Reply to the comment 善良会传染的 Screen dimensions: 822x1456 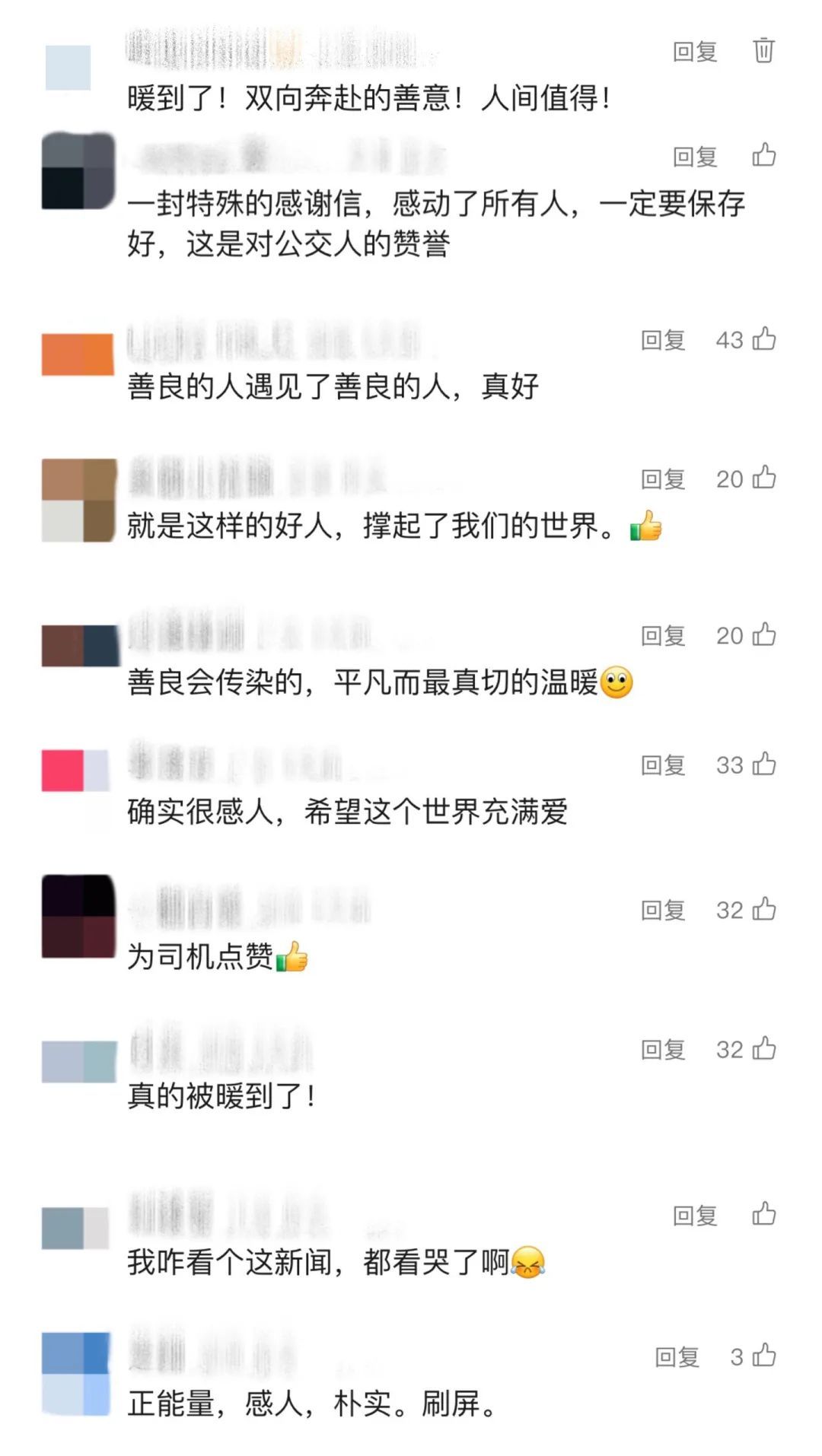tap(663, 636)
